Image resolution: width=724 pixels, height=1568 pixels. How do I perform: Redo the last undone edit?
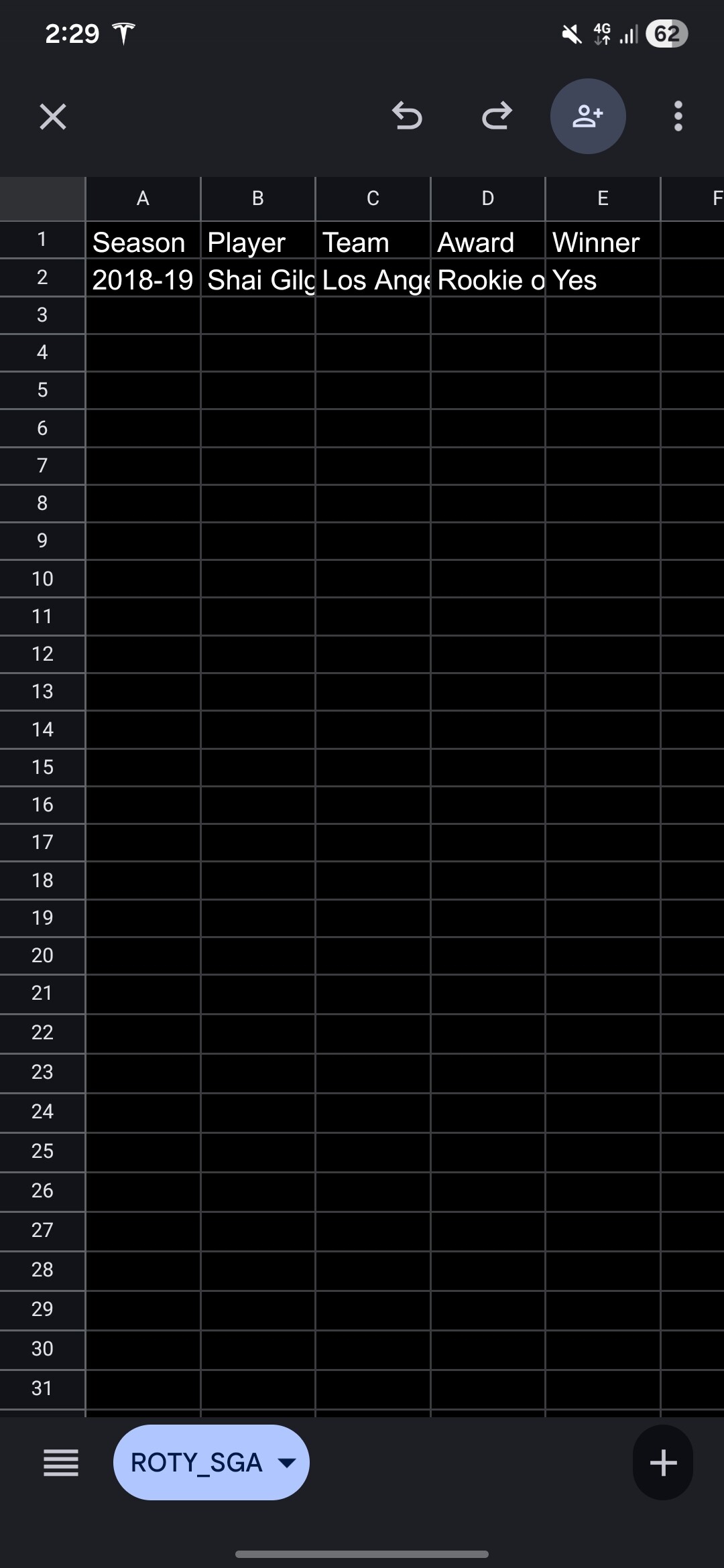[497, 117]
